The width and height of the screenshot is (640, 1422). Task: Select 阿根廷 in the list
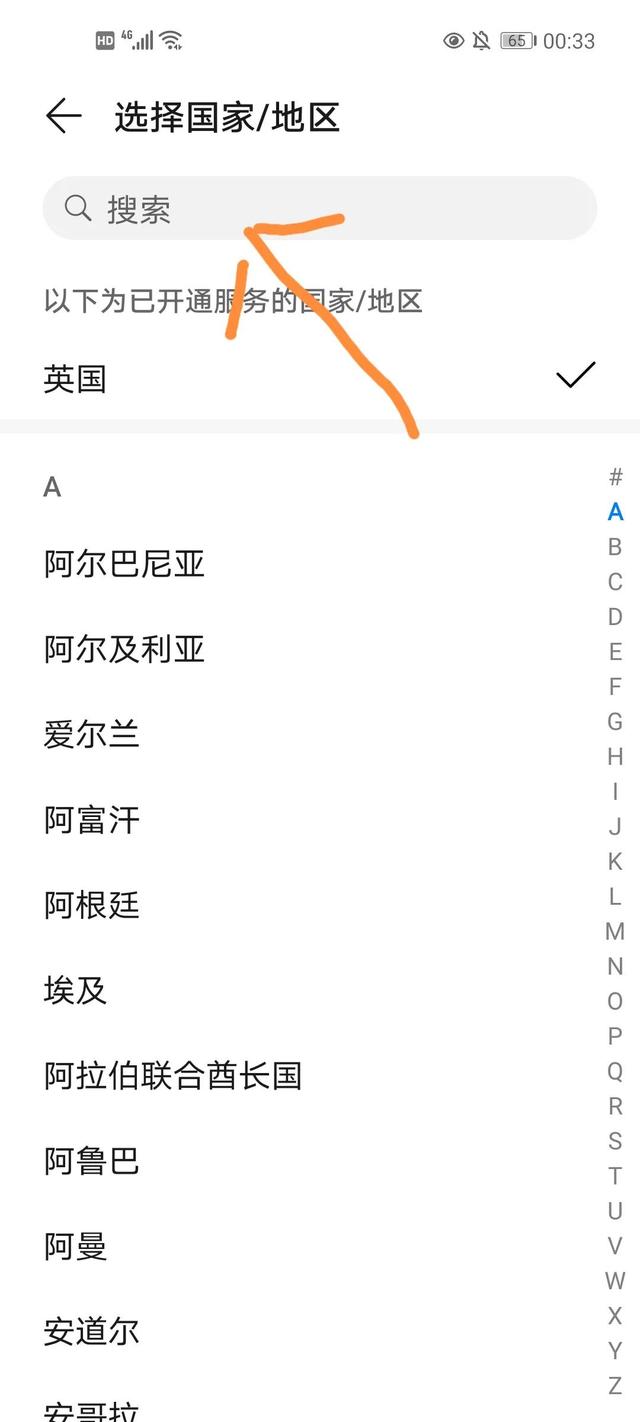91,905
